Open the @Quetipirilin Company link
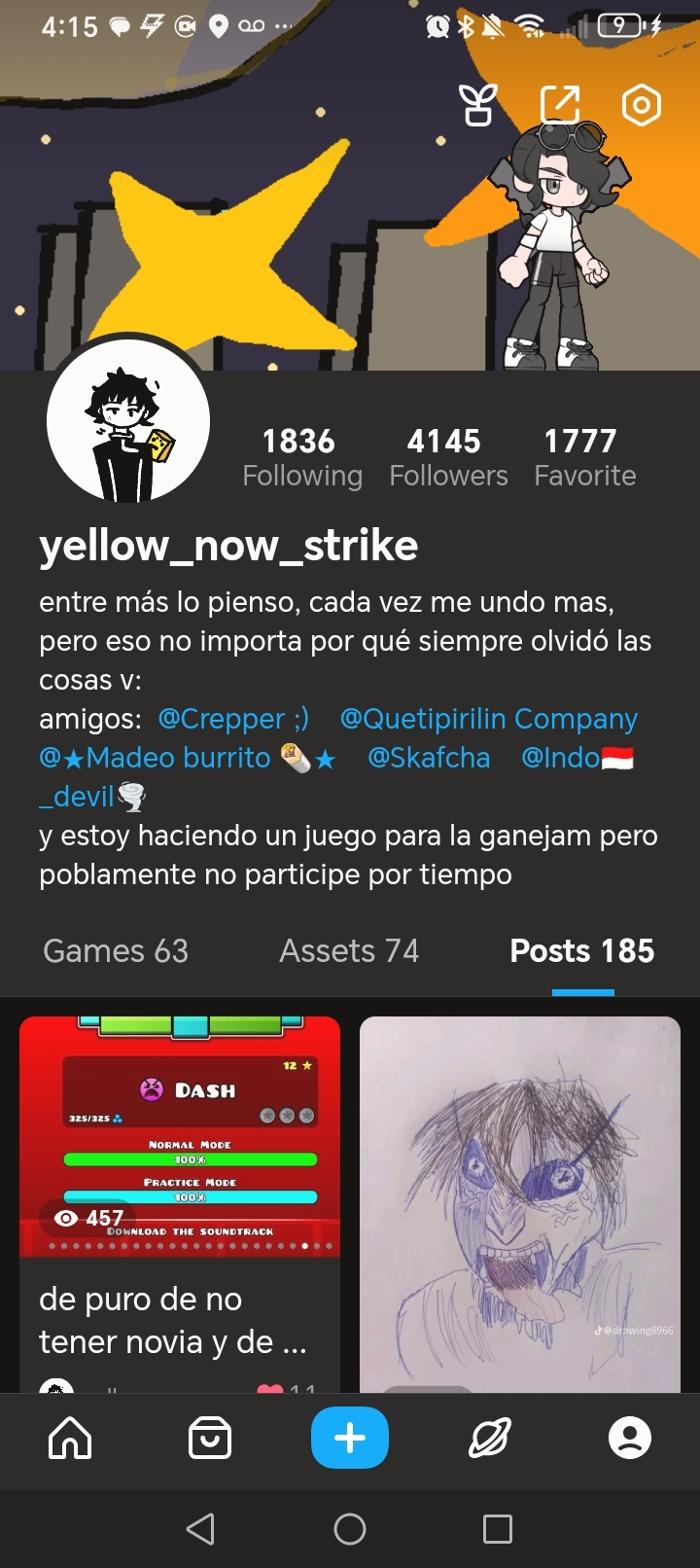This screenshot has height=1568, width=700. pos(488,719)
